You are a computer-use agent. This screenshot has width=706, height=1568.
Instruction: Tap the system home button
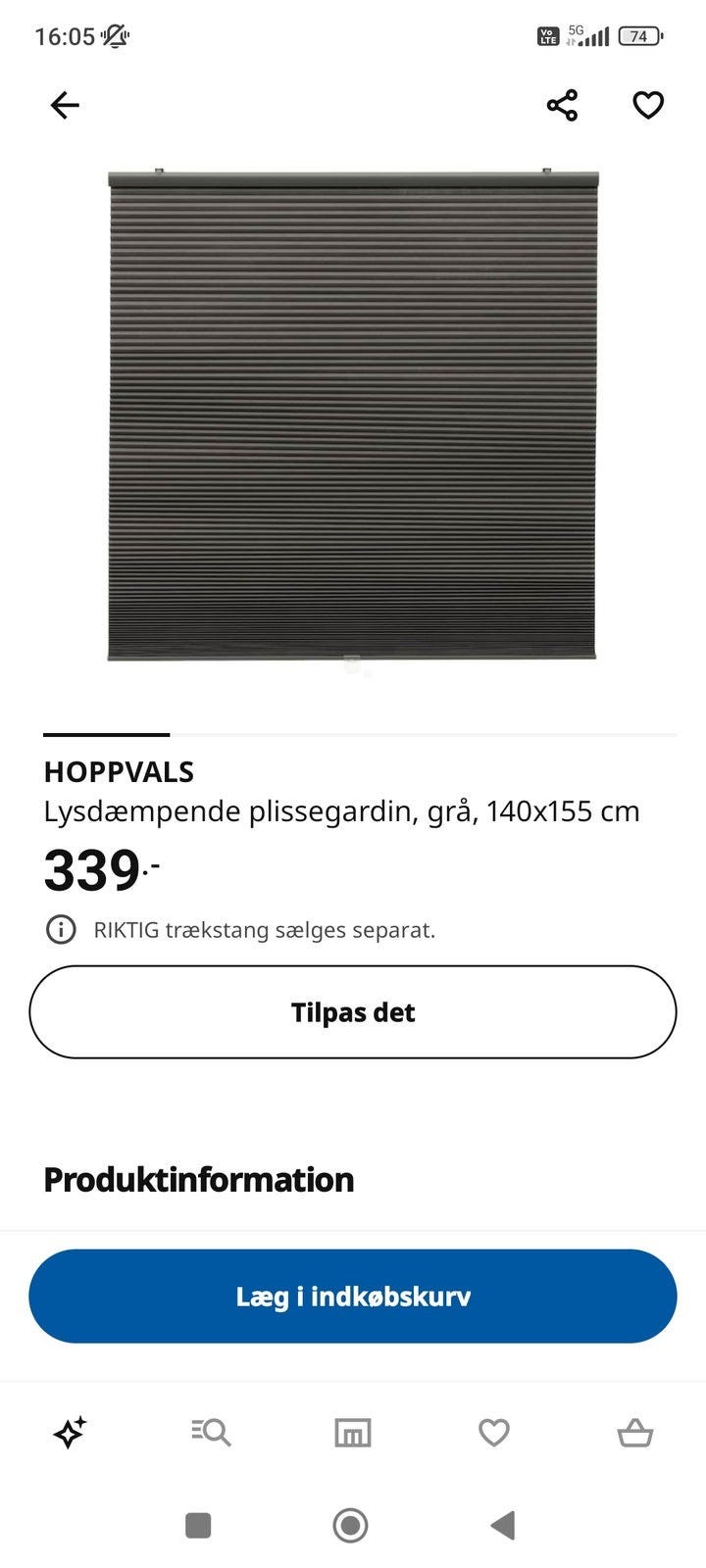(351, 1525)
